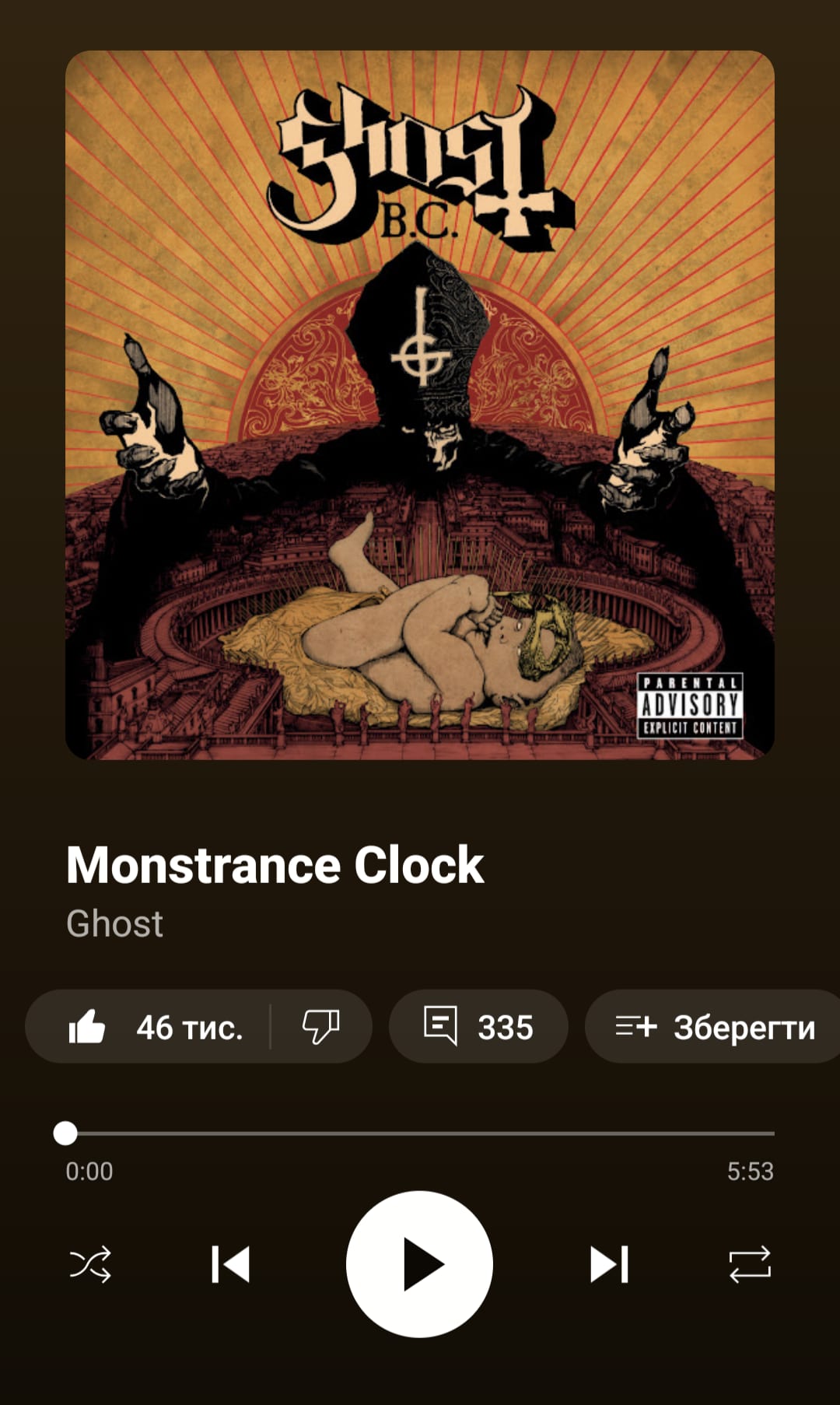This screenshot has height=1405, width=840.
Task: Enable shuffle mode
Action: (x=90, y=1264)
